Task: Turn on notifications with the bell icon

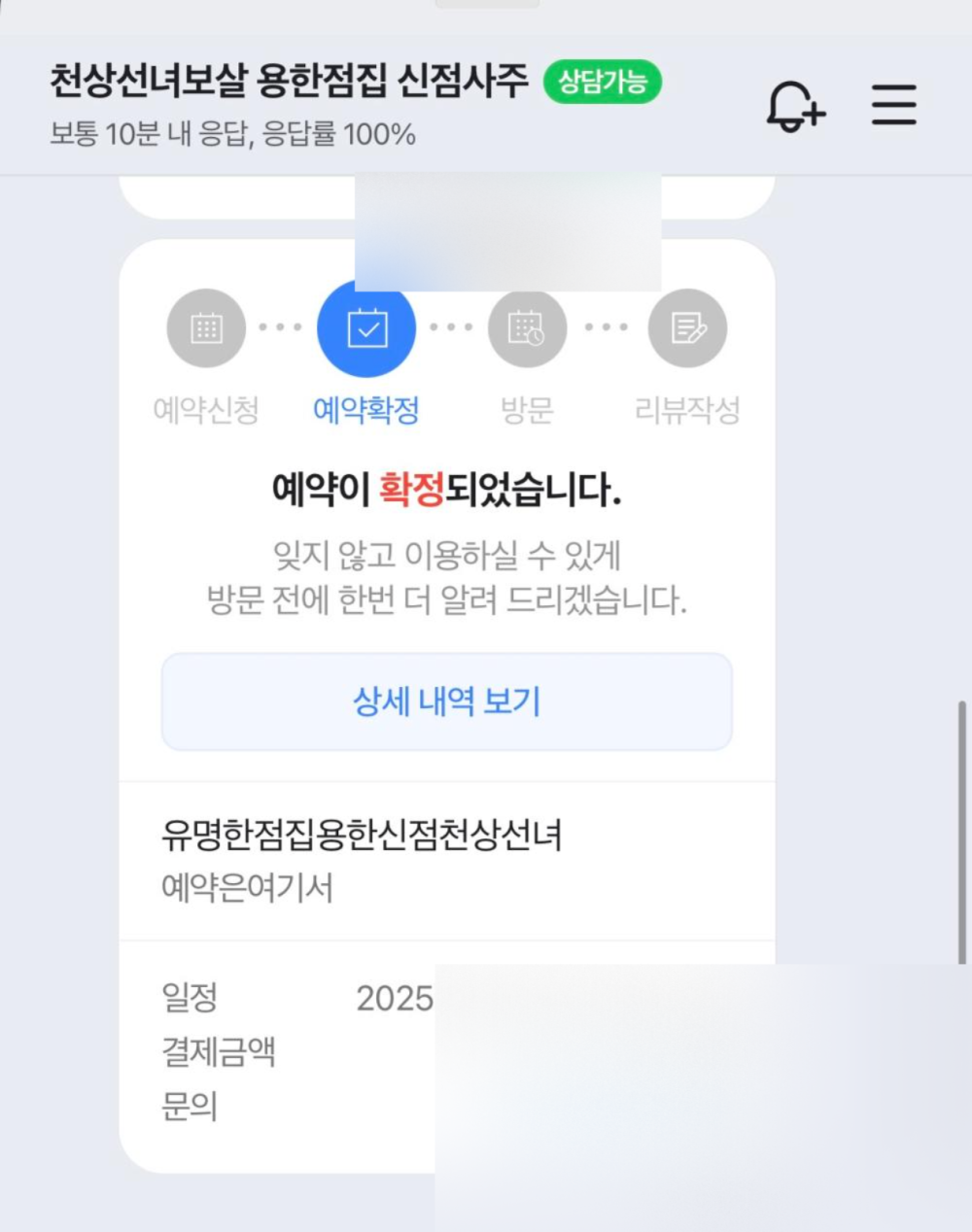Action: (795, 105)
